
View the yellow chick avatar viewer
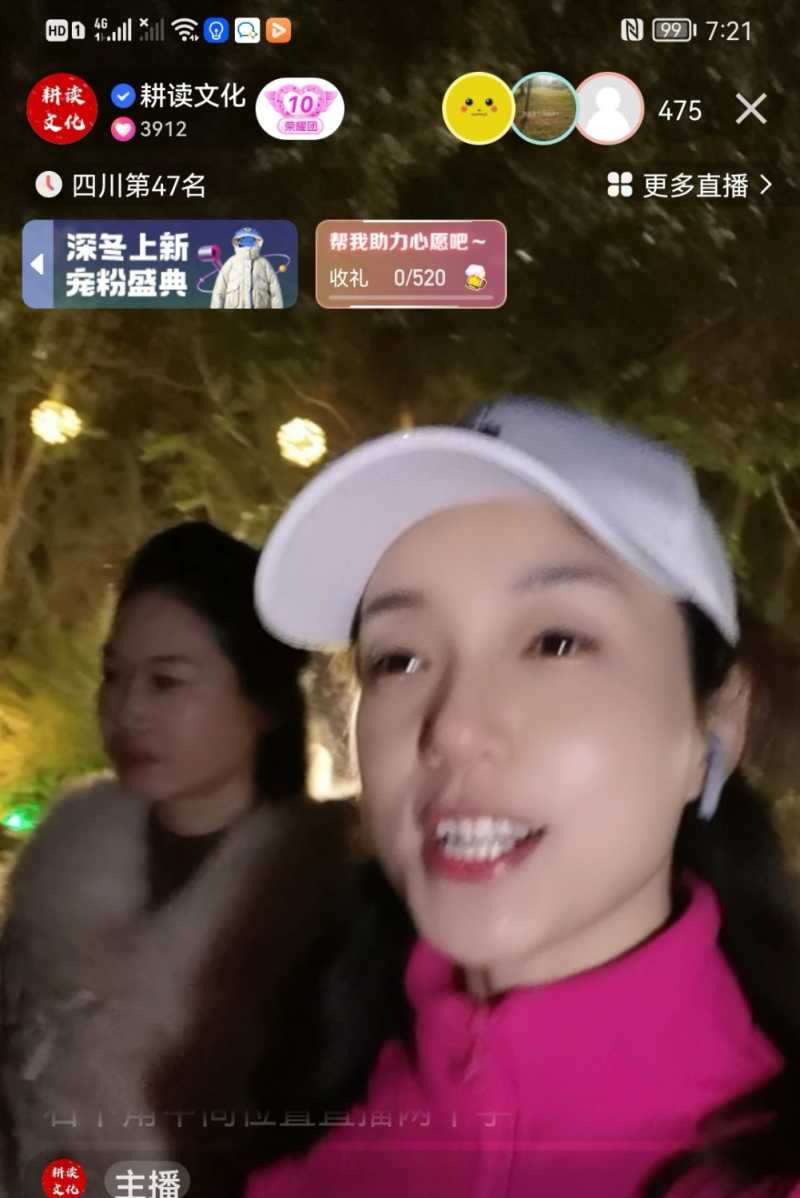pyautogui.click(x=478, y=108)
